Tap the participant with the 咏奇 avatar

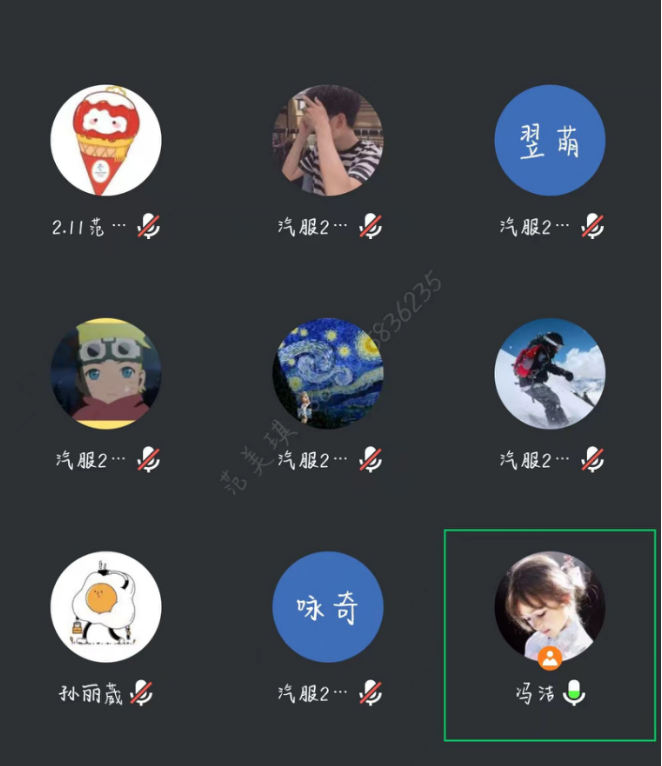pos(328,607)
